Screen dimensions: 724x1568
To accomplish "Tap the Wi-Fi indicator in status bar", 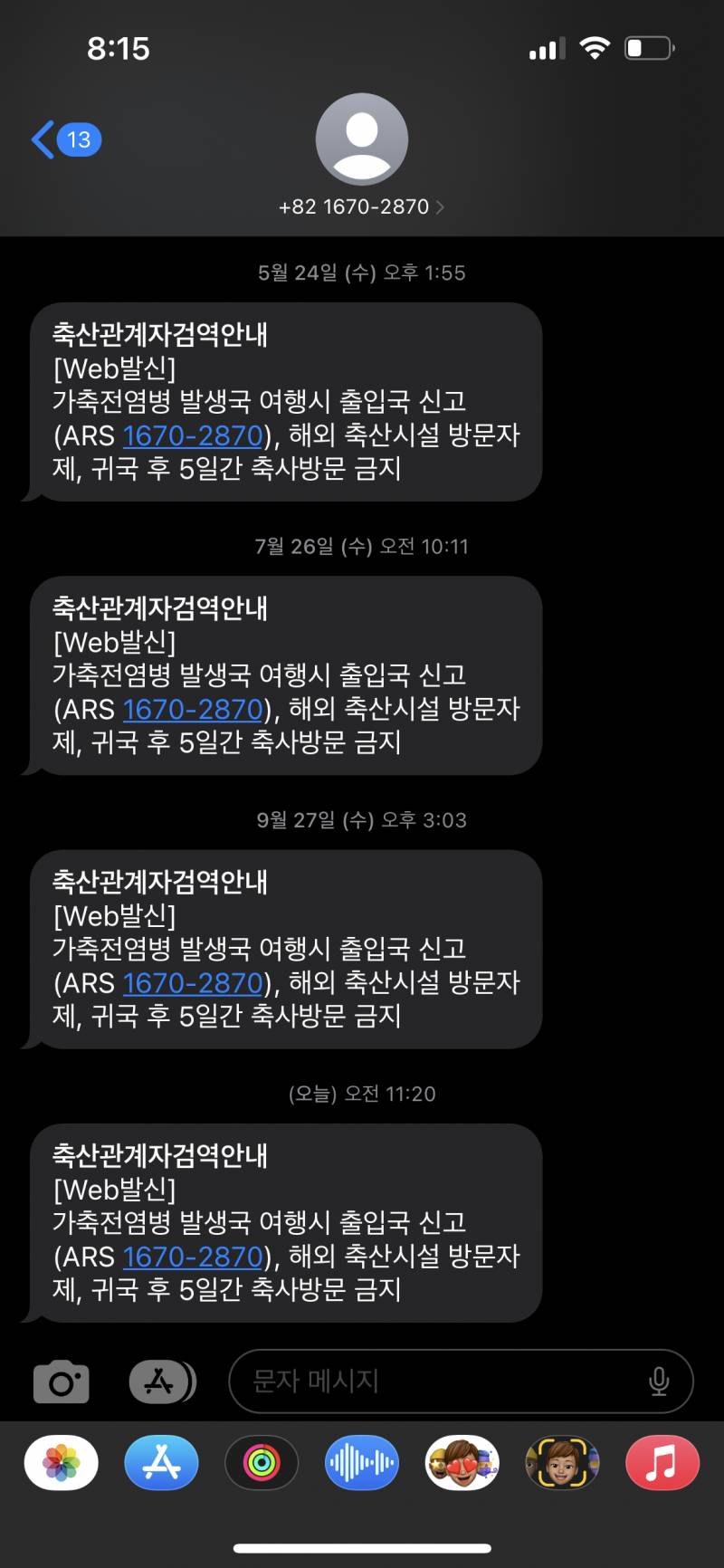I will click(x=595, y=47).
